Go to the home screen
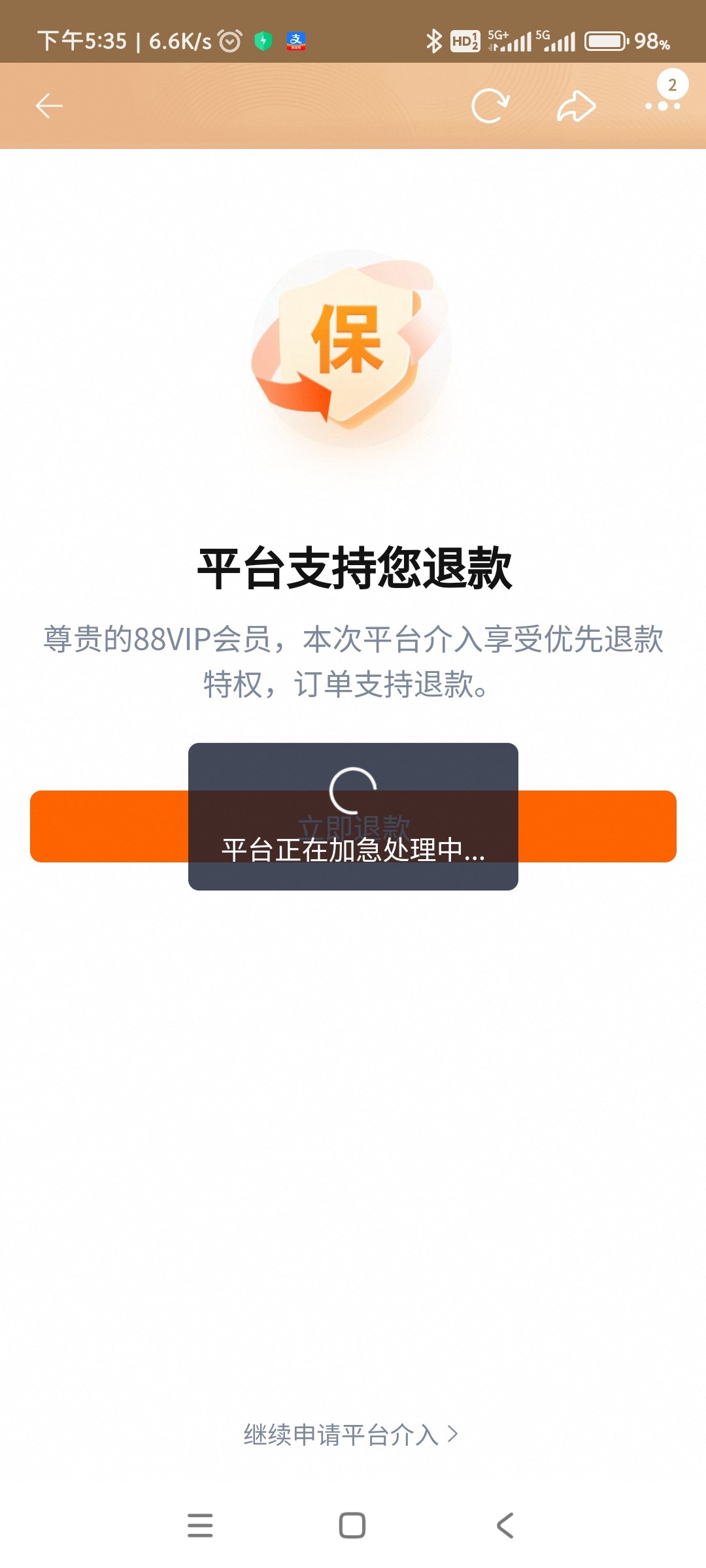 352,1526
